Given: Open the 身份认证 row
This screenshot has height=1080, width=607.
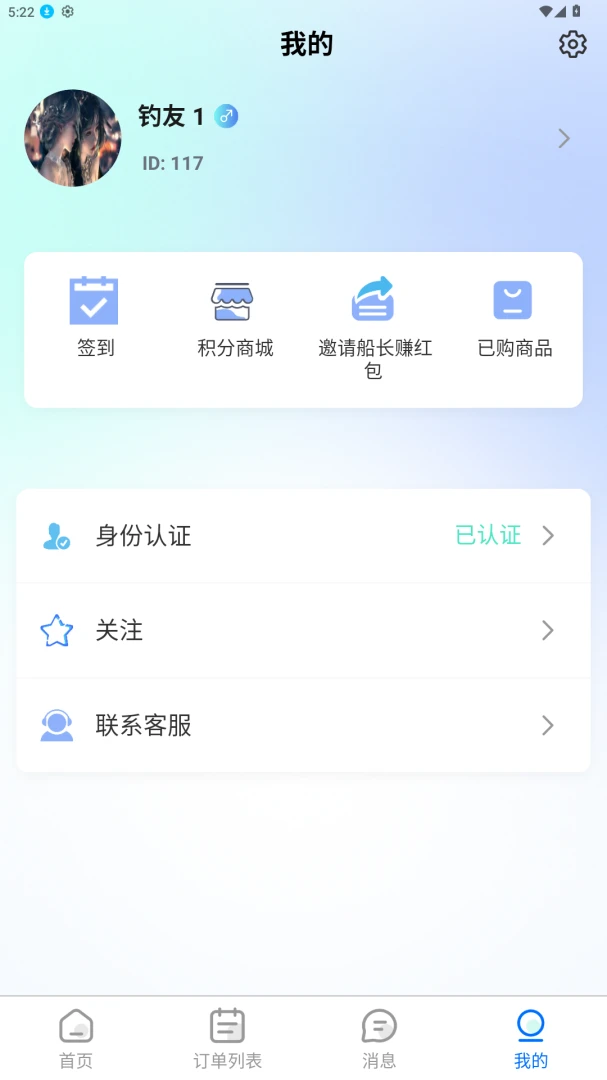Looking at the screenshot, I should (x=303, y=536).
